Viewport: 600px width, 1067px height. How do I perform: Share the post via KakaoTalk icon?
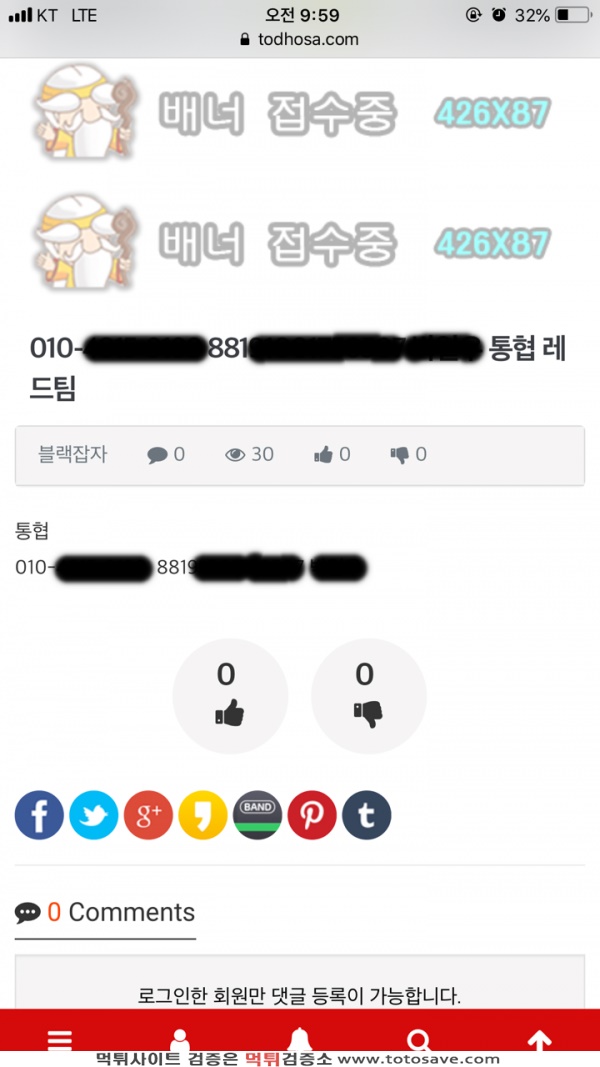[203, 815]
